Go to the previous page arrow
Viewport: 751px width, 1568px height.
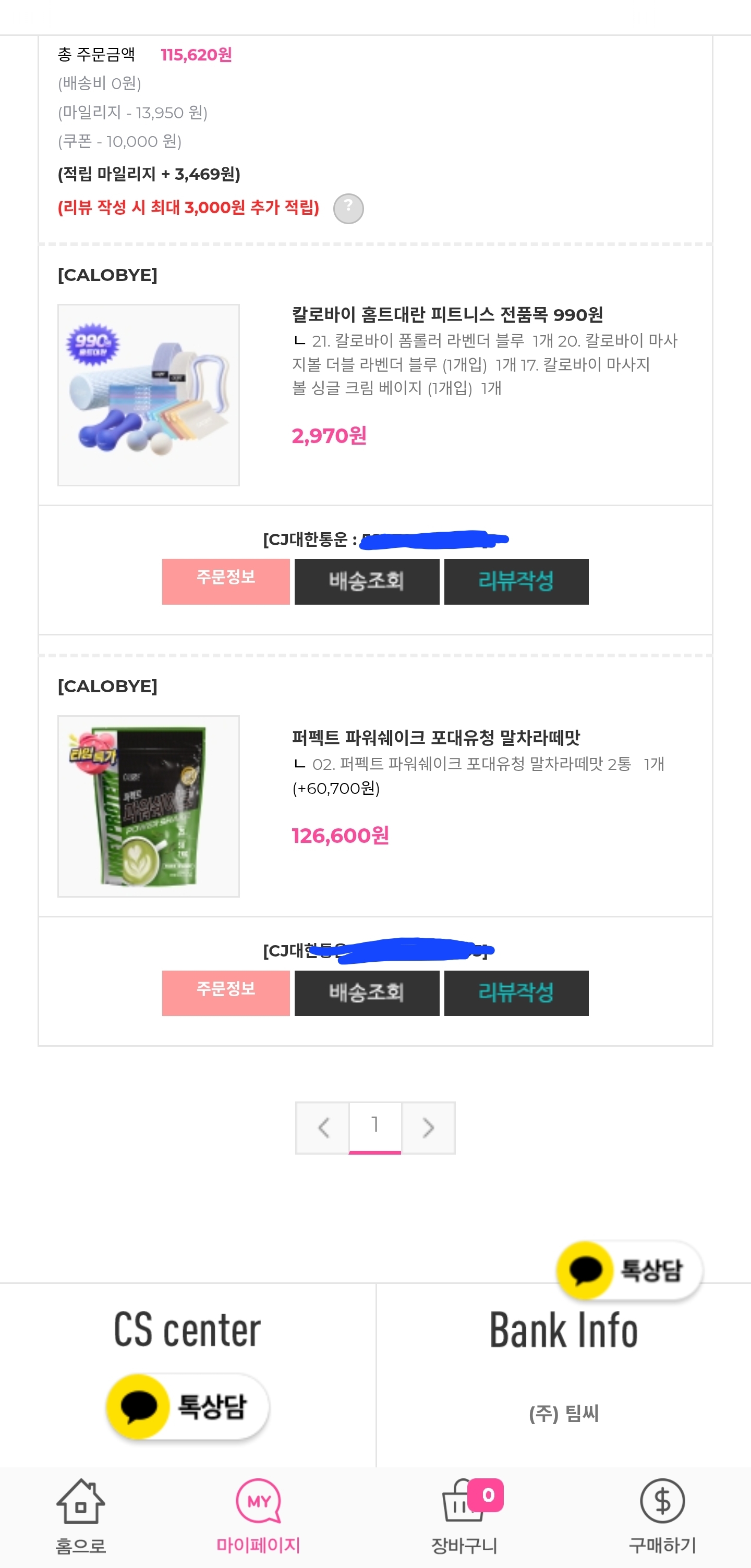[x=323, y=1128]
